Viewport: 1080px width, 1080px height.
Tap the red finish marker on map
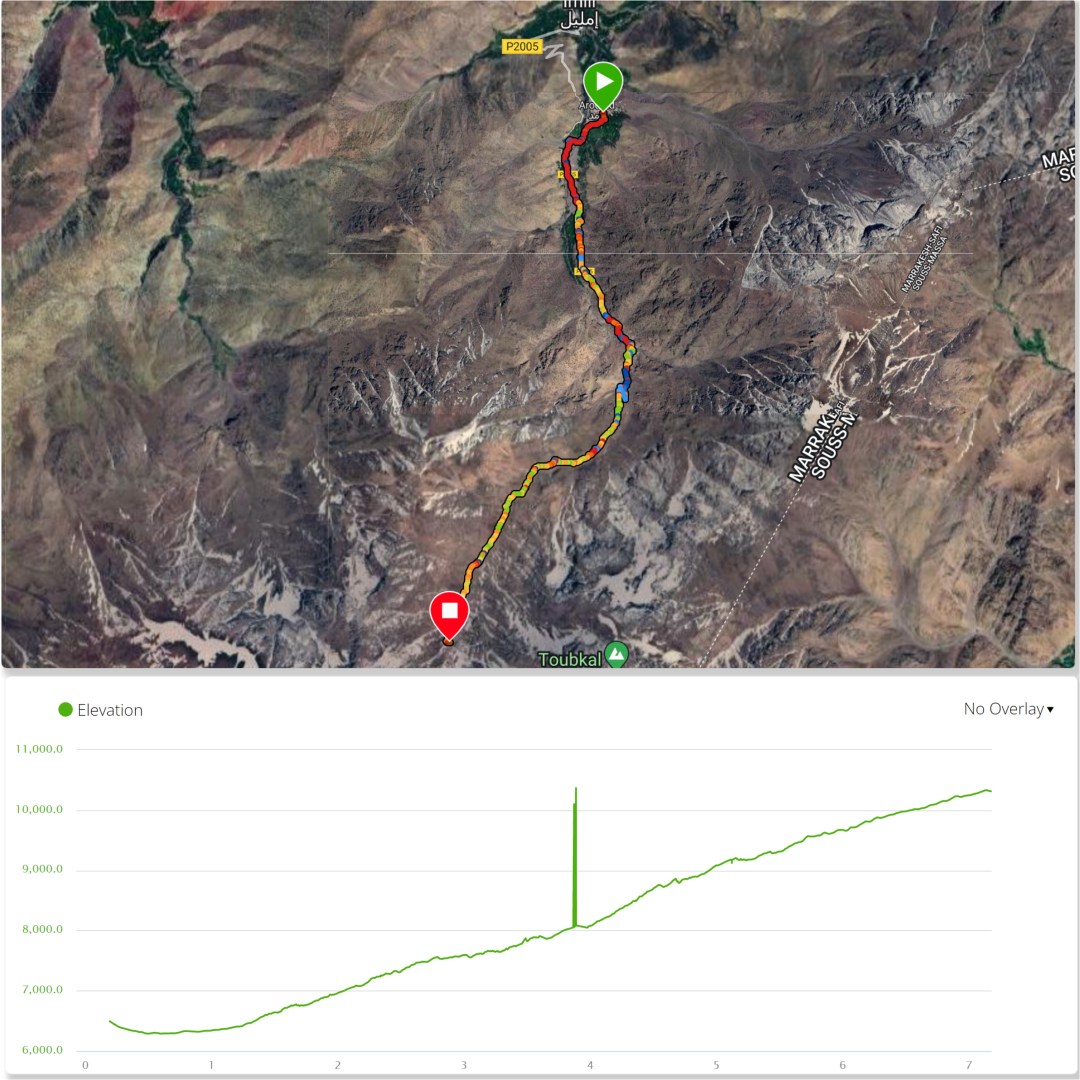click(x=449, y=612)
